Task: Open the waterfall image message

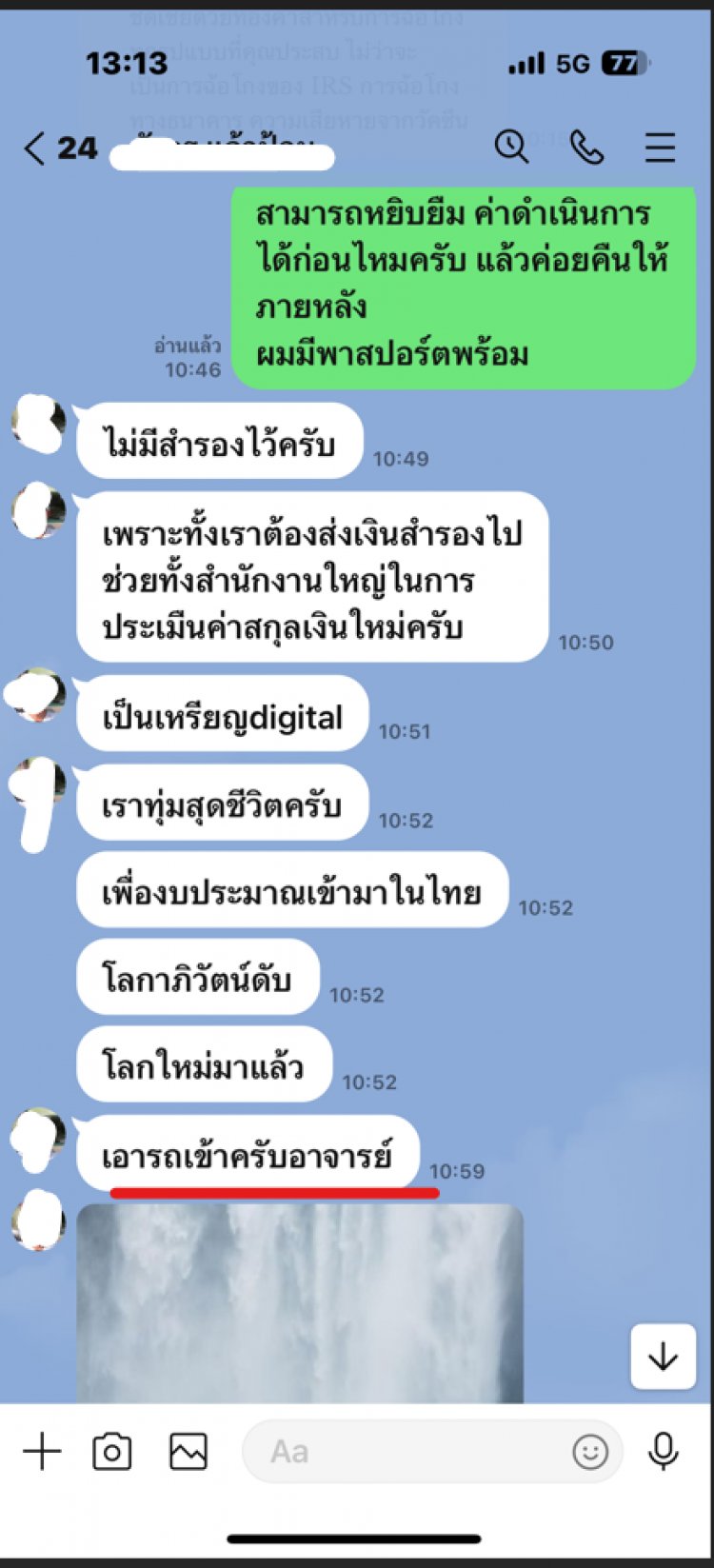Action: (300, 1302)
